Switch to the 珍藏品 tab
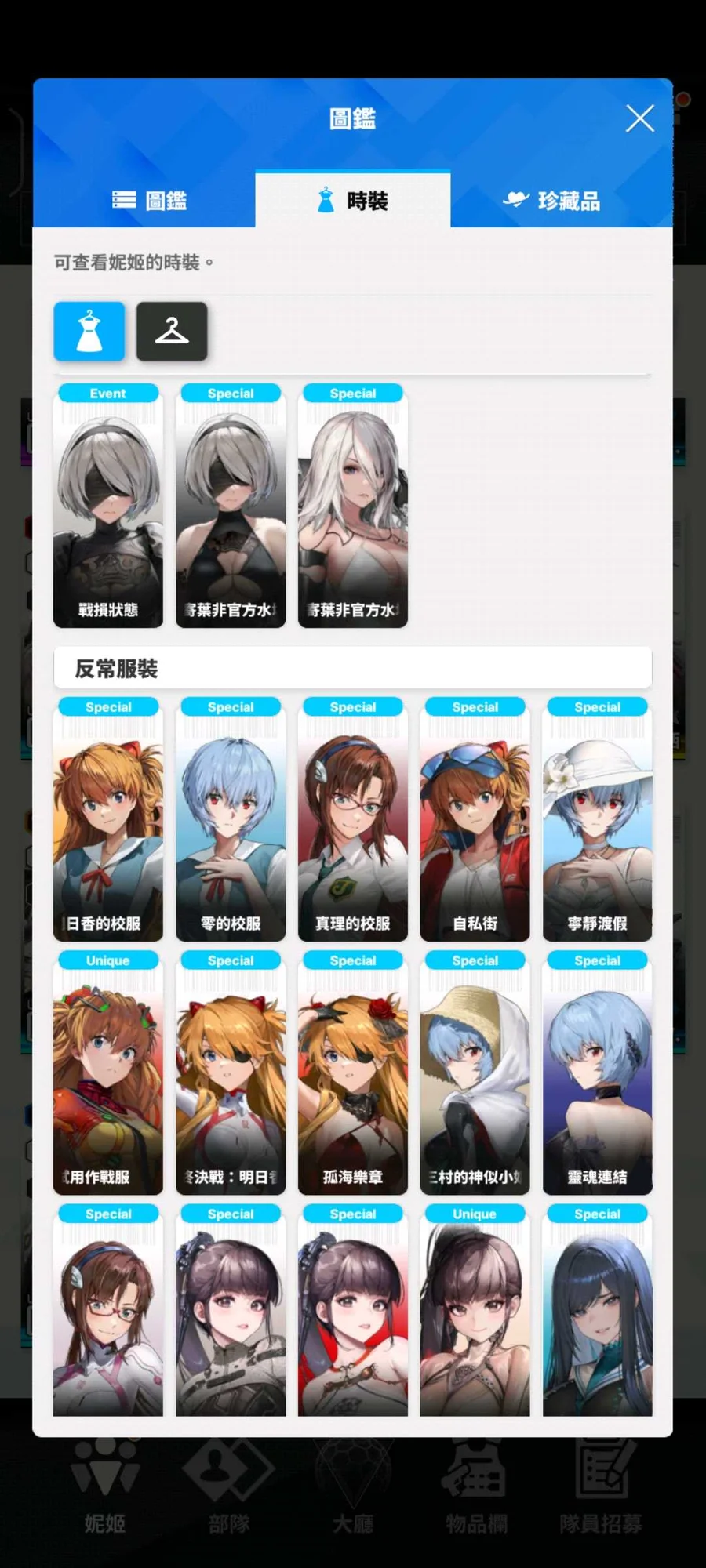 (x=552, y=201)
